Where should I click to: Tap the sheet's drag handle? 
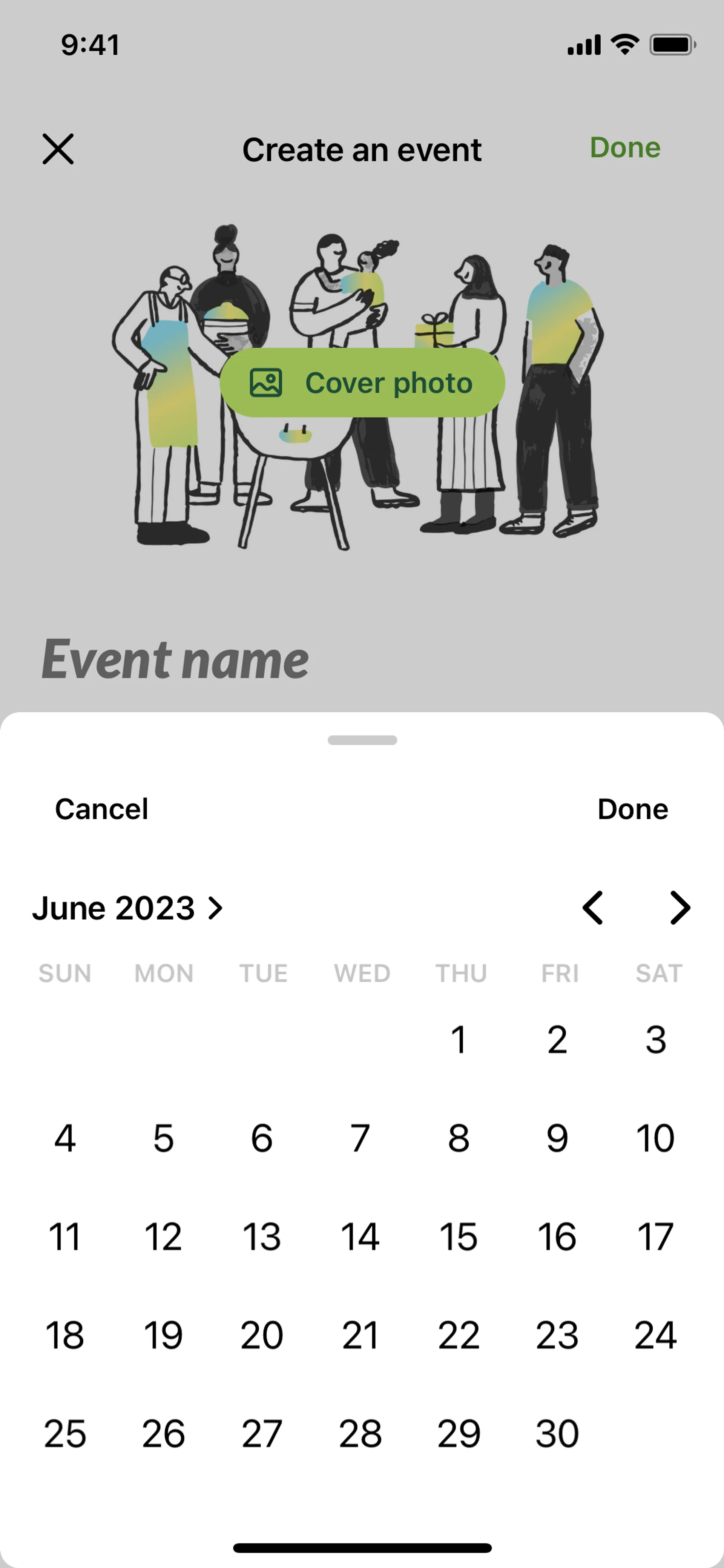point(362,740)
